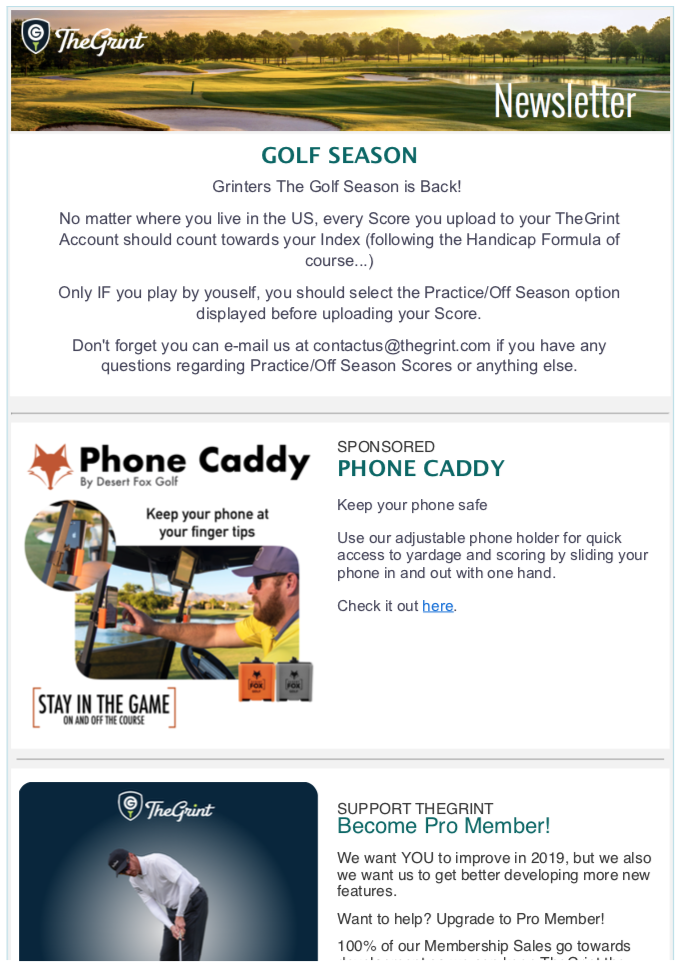Open the Phone Caddy sponsored image

[169, 584]
